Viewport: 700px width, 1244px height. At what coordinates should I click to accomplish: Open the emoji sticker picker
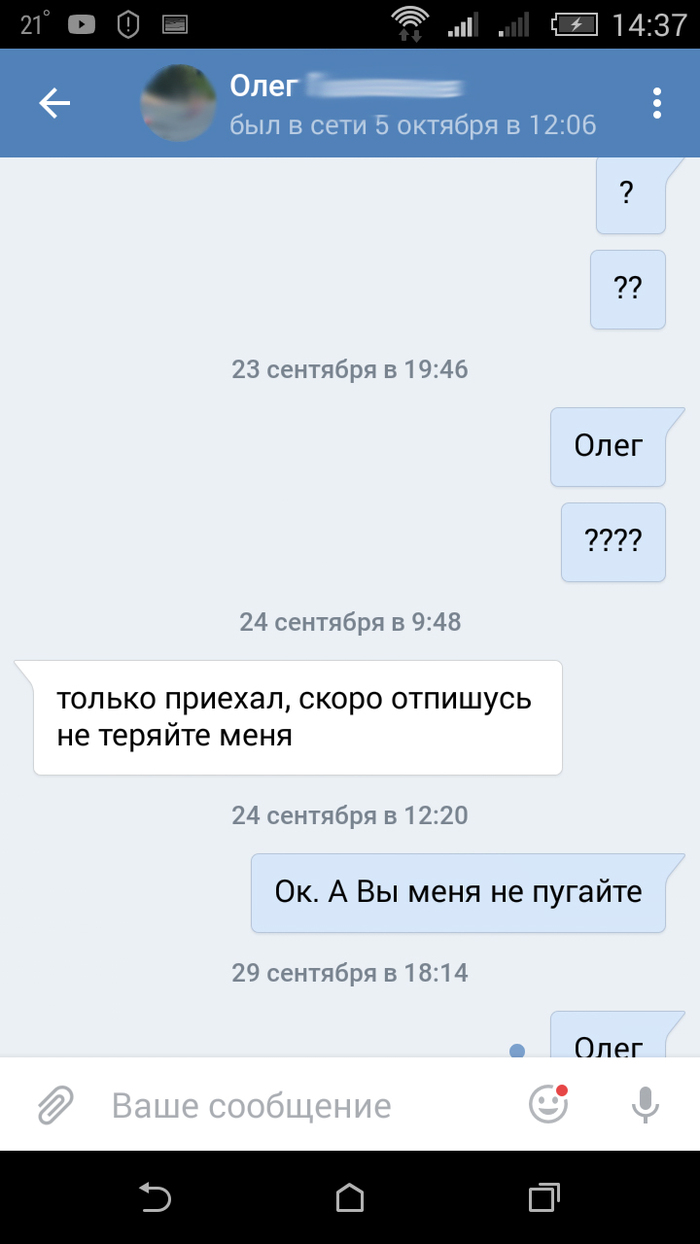point(547,1104)
